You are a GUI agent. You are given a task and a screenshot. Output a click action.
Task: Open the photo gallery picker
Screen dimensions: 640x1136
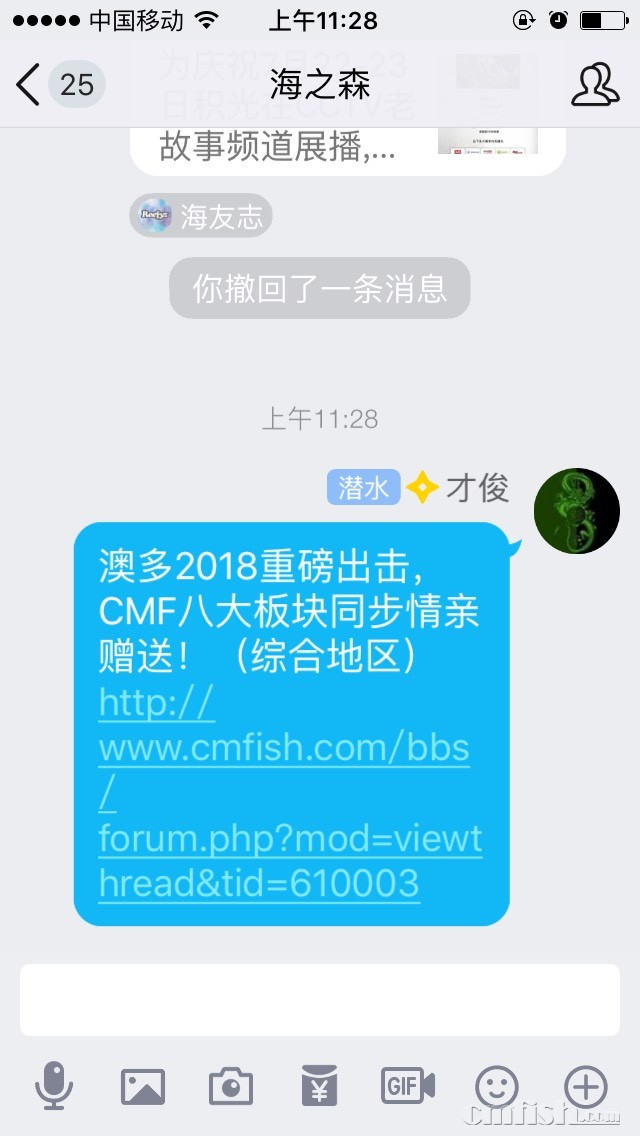pyautogui.click(x=142, y=1086)
